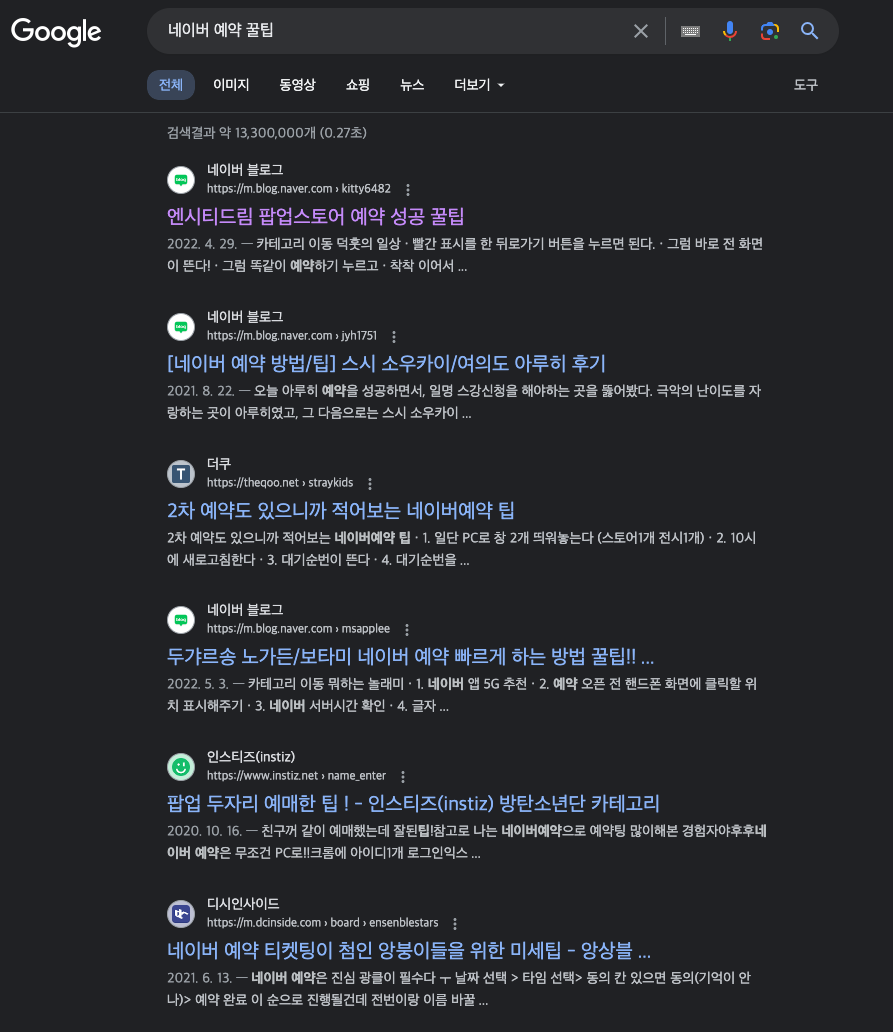Switch to the 뉴스 tab
893x1032 pixels.
coord(412,85)
